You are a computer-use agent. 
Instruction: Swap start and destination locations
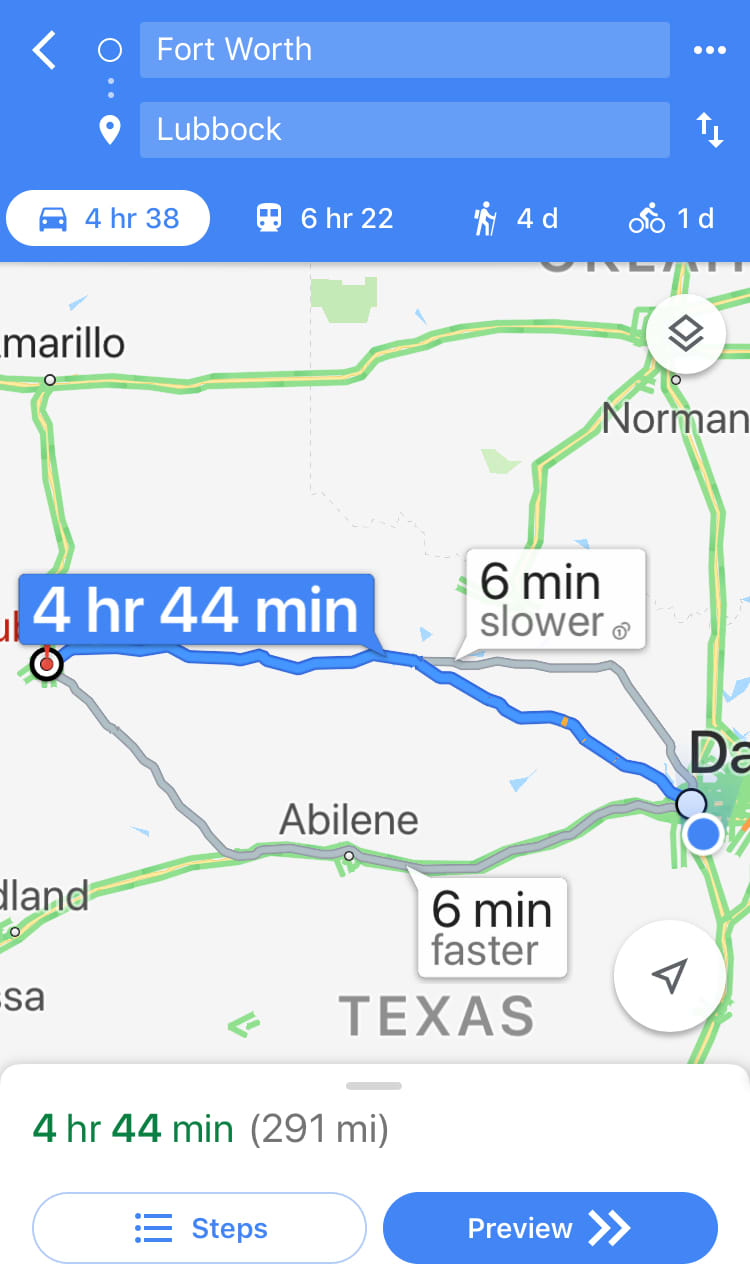click(x=709, y=130)
